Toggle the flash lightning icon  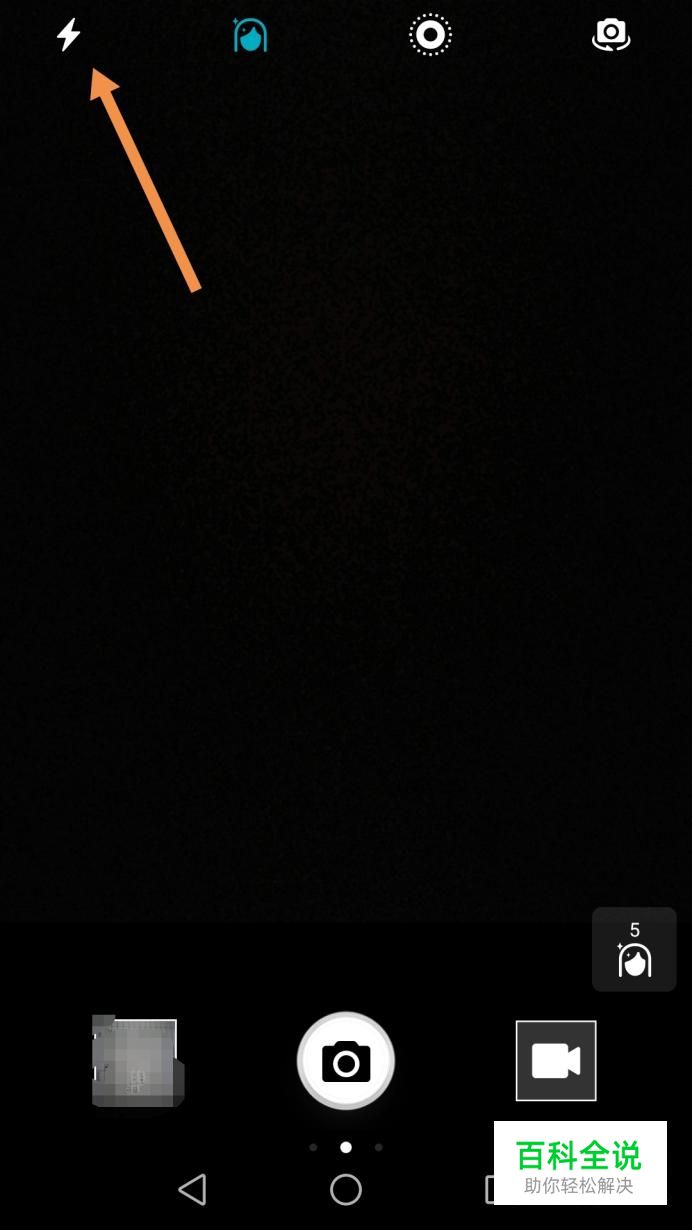(x=68, y=35)
